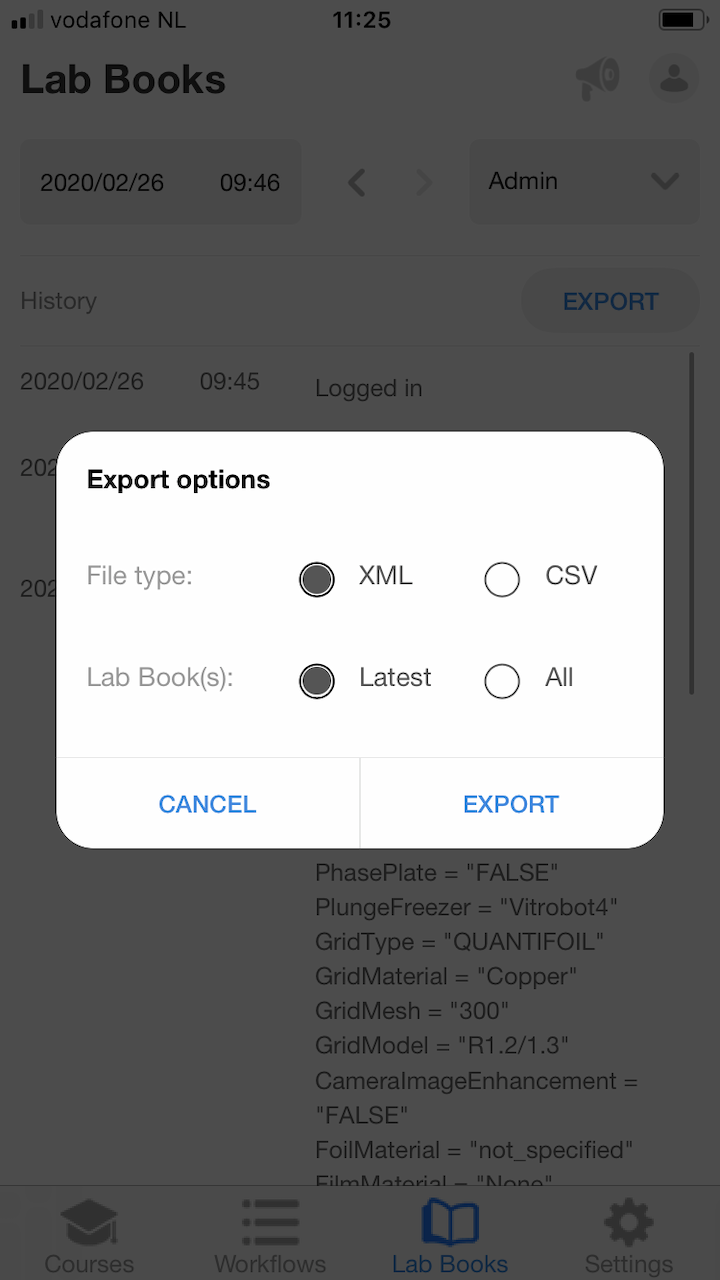Viewport: 720px width, 1280px height.
Task: Confirm export with the EXPORT button
Action: [x=510, y=803]
